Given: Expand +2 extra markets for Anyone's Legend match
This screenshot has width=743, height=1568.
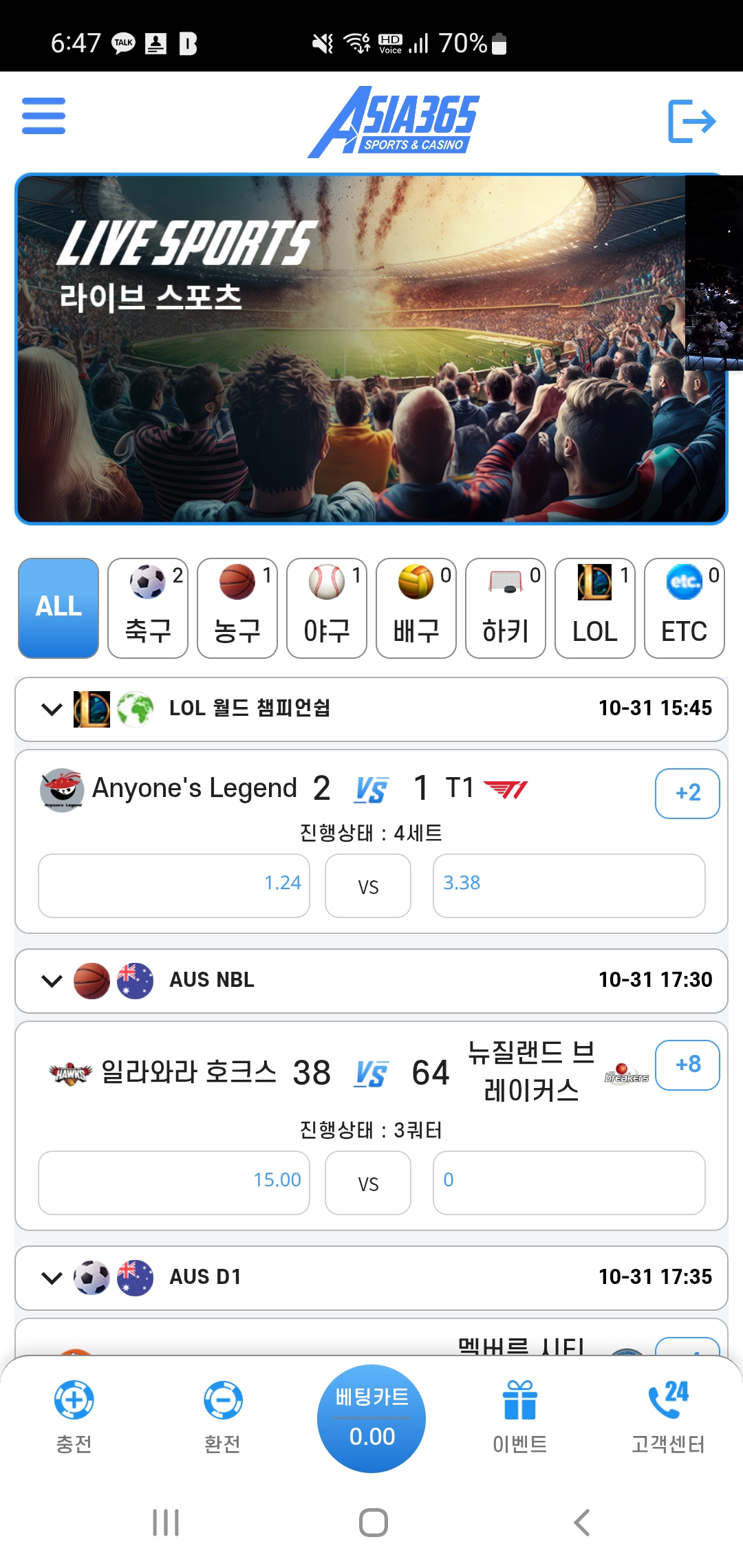Looking at the screenshot, I should click(687, 792).
